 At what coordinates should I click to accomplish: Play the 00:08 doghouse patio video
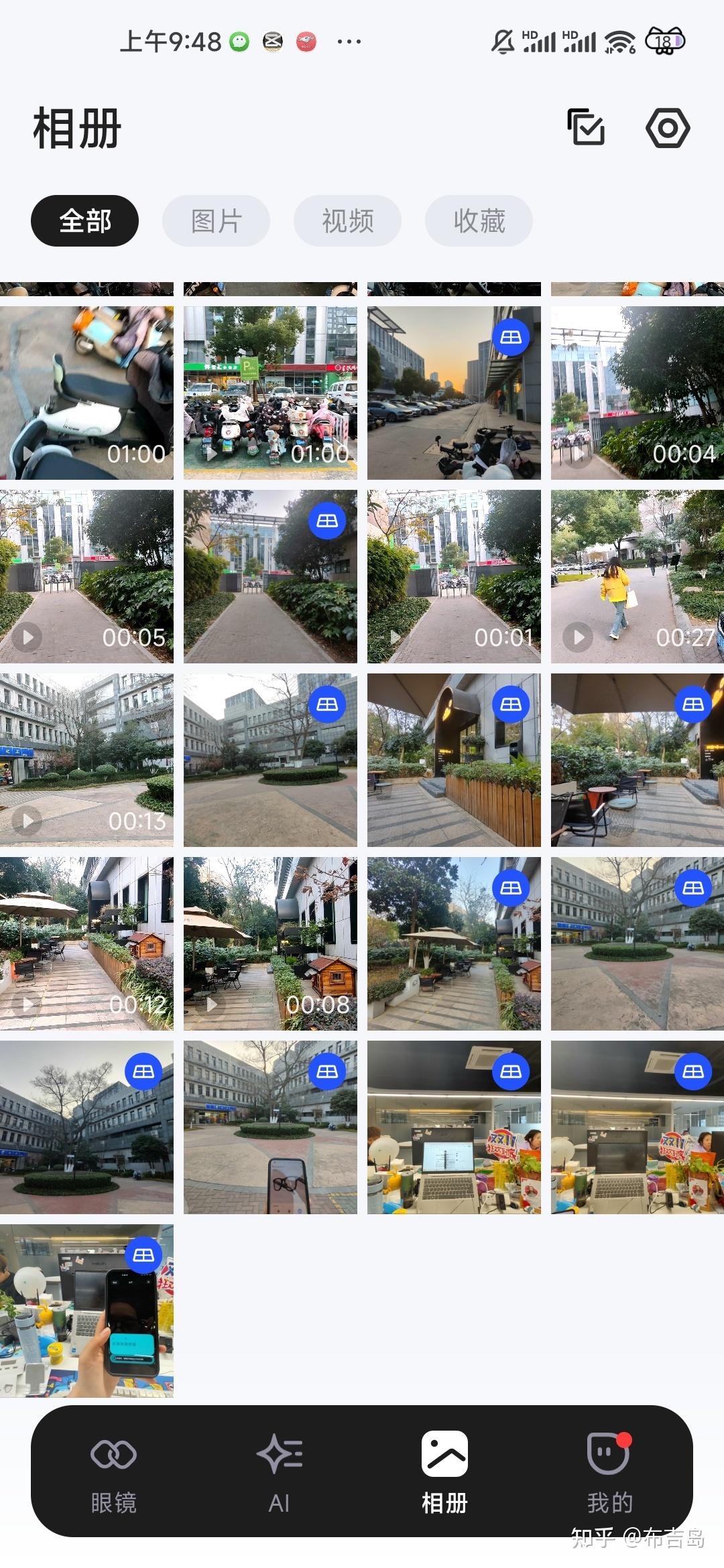[x=270, y=943]
